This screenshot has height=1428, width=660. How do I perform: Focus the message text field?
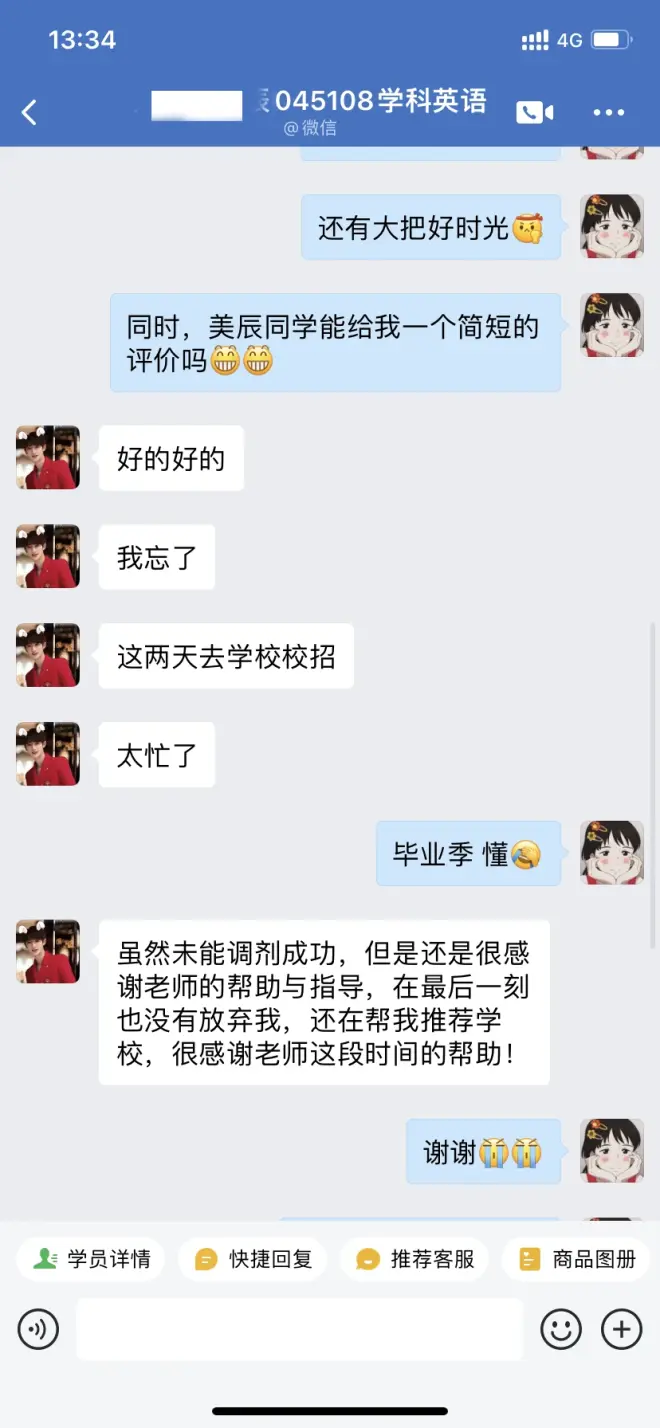click(x=299, y=1329)
